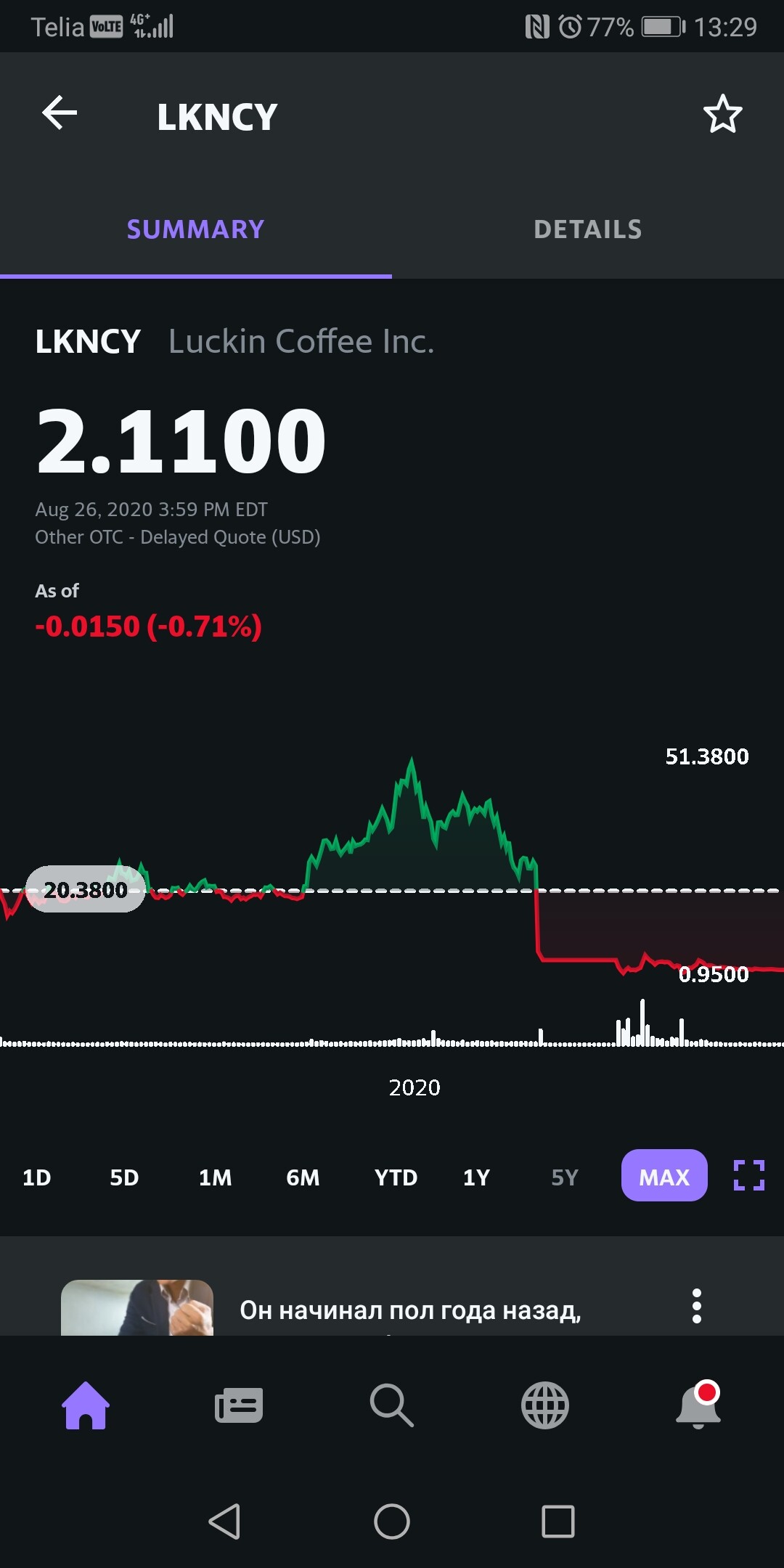Go back using the top arrow

click(x=60, y=113)
